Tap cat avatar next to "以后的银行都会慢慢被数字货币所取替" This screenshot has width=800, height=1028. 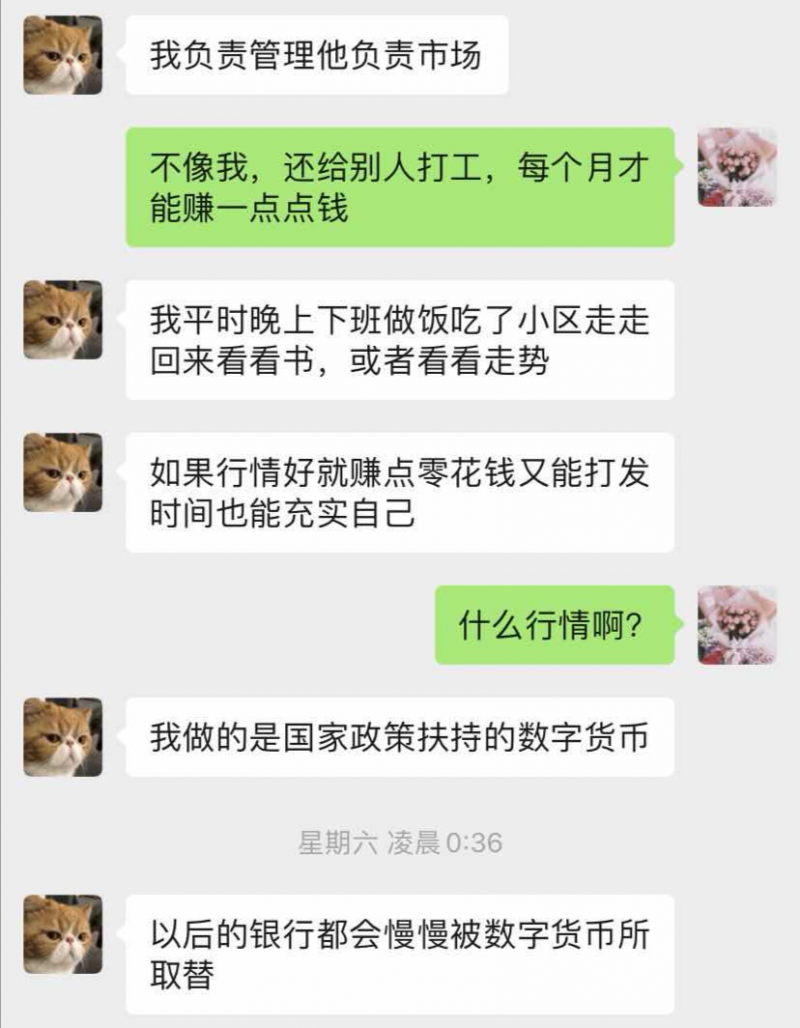(62, 934)
